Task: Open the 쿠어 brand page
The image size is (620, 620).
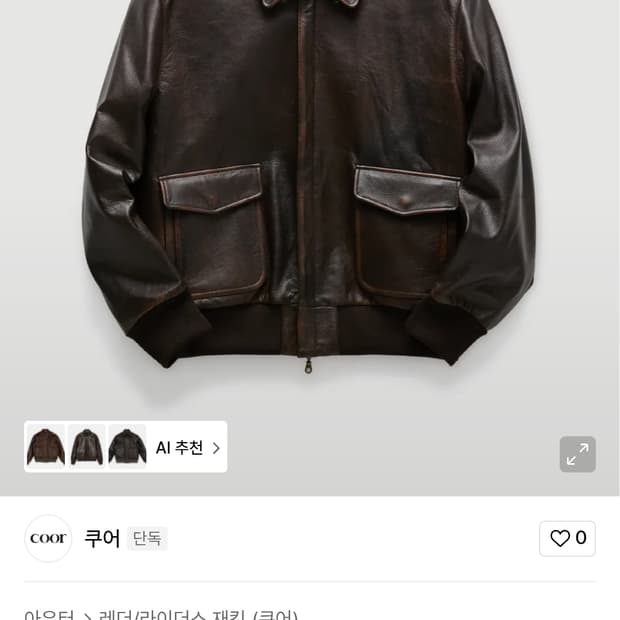Action: coord(101,539)
